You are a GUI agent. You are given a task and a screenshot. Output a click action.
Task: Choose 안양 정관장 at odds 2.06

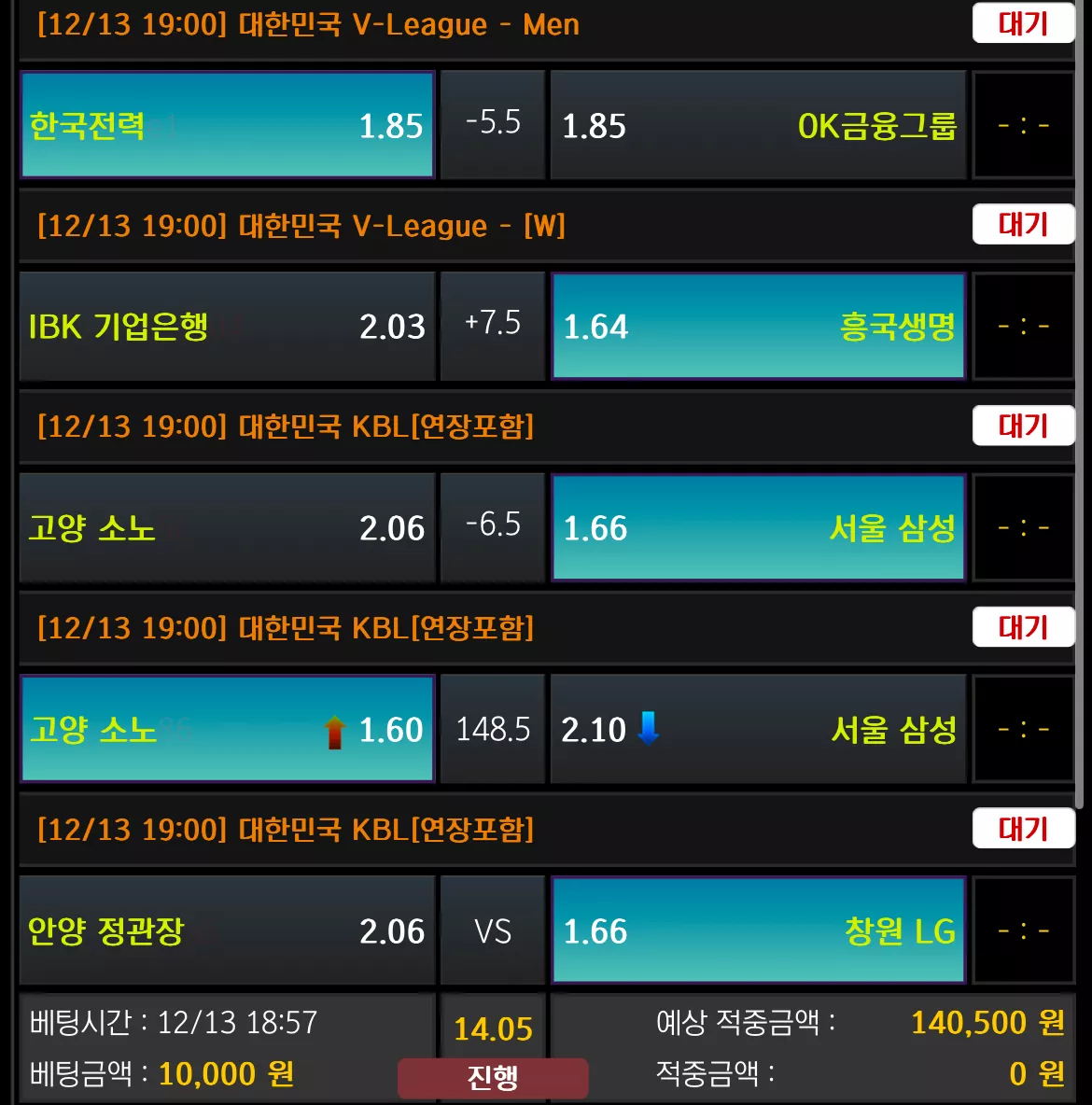tap(227, 930)
